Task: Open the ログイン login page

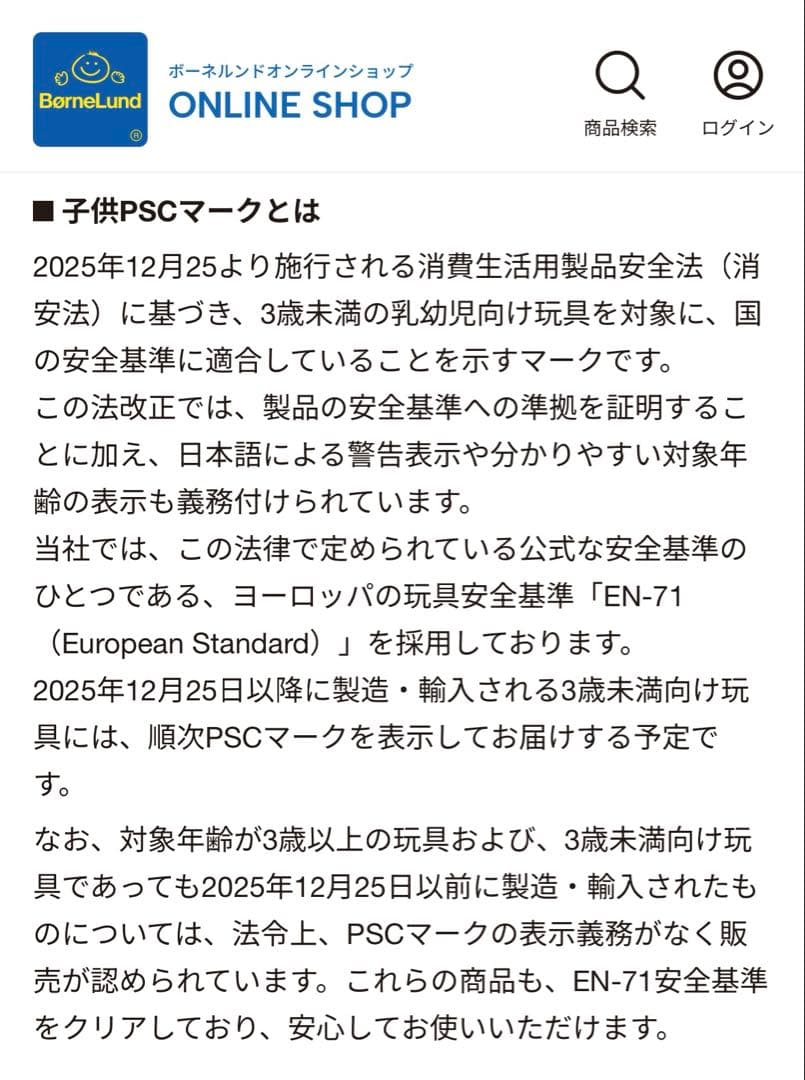Action: [738, 92]
